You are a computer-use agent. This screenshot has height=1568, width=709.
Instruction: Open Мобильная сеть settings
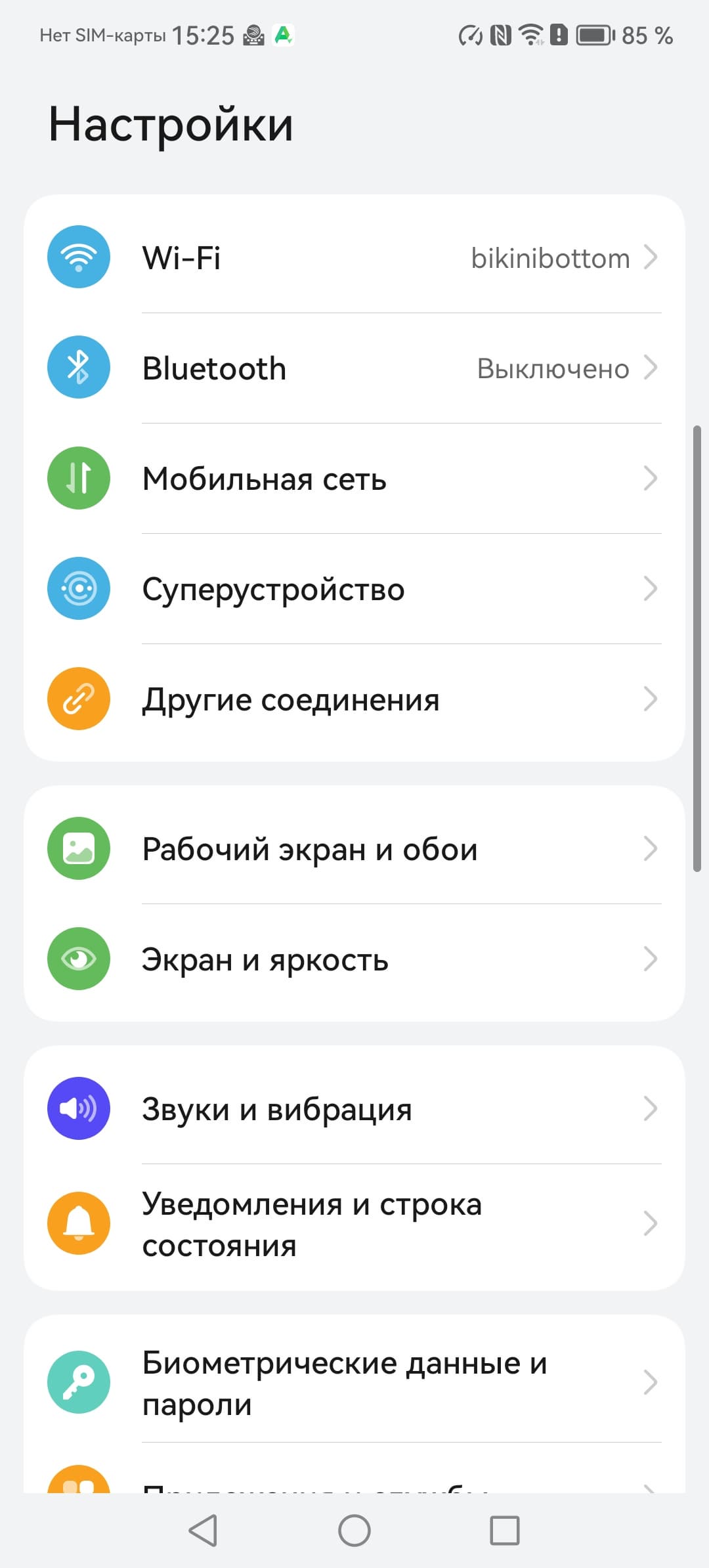(x=354, y=478)
